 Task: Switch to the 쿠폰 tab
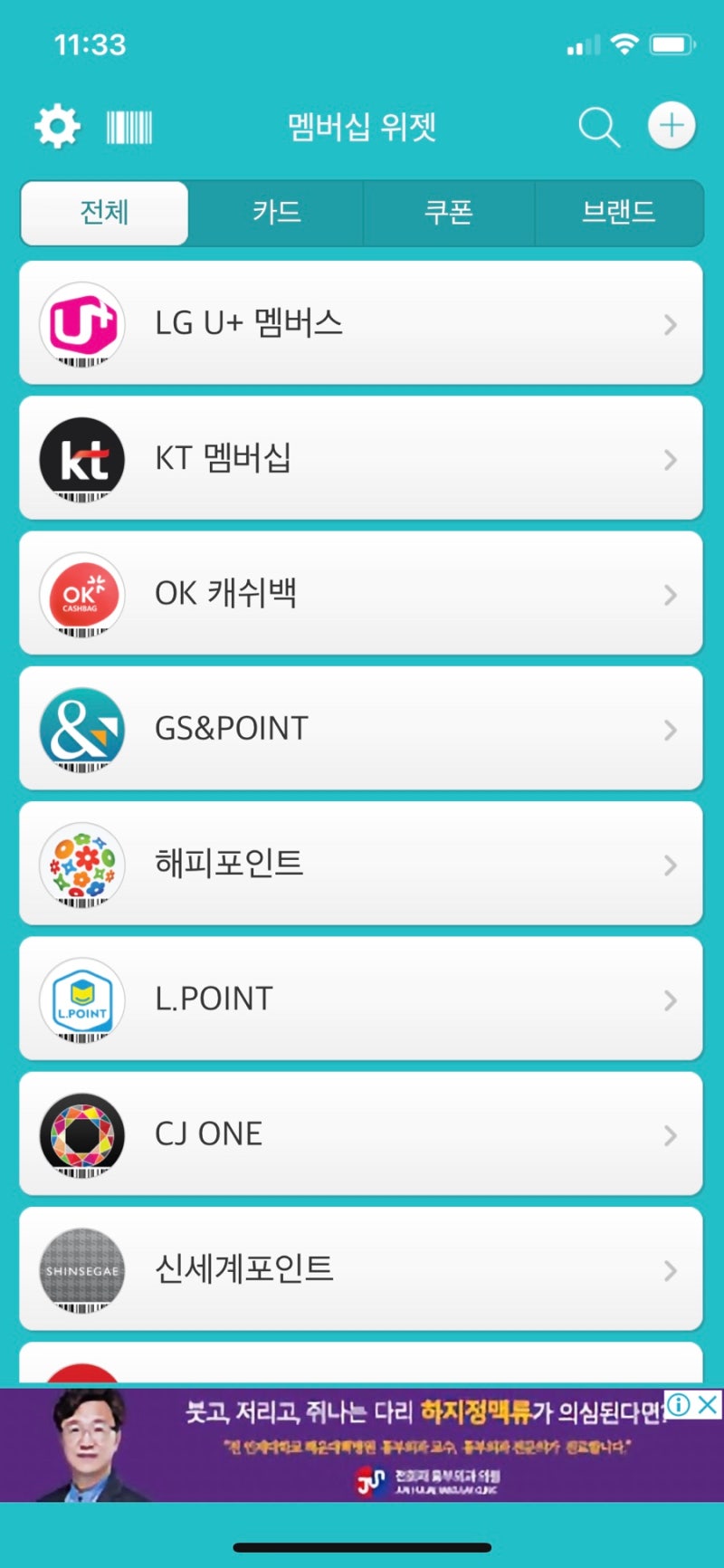point(449,213)
